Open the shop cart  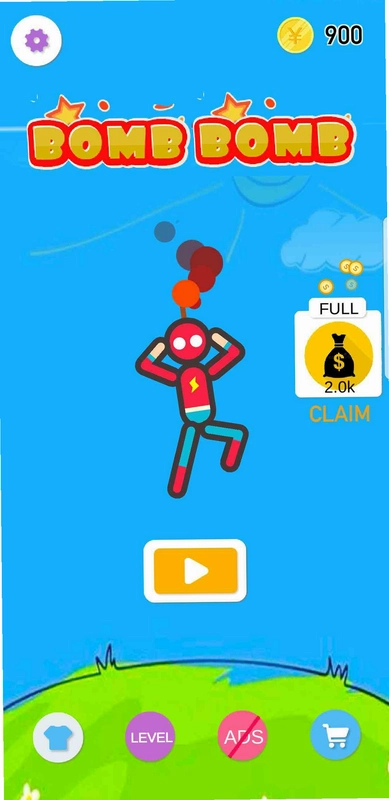[x=335, y=735]
